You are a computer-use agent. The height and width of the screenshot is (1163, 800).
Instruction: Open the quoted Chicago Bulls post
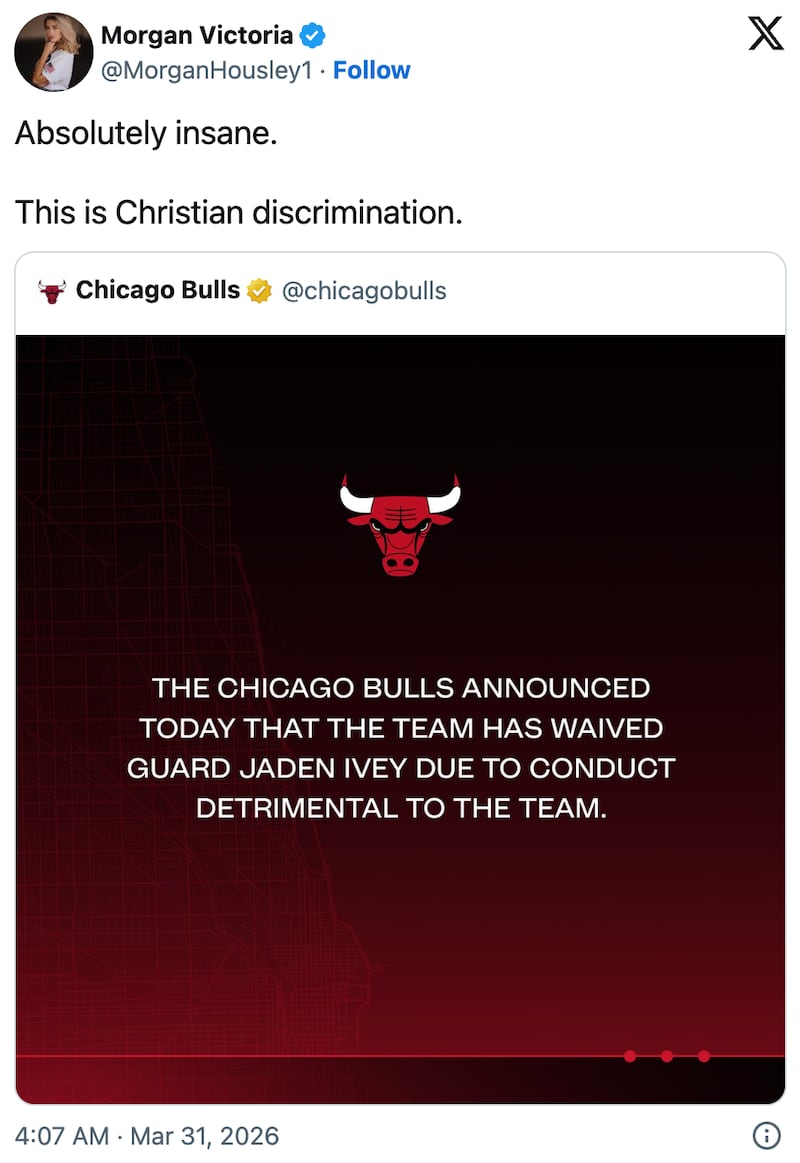[400, 718]
